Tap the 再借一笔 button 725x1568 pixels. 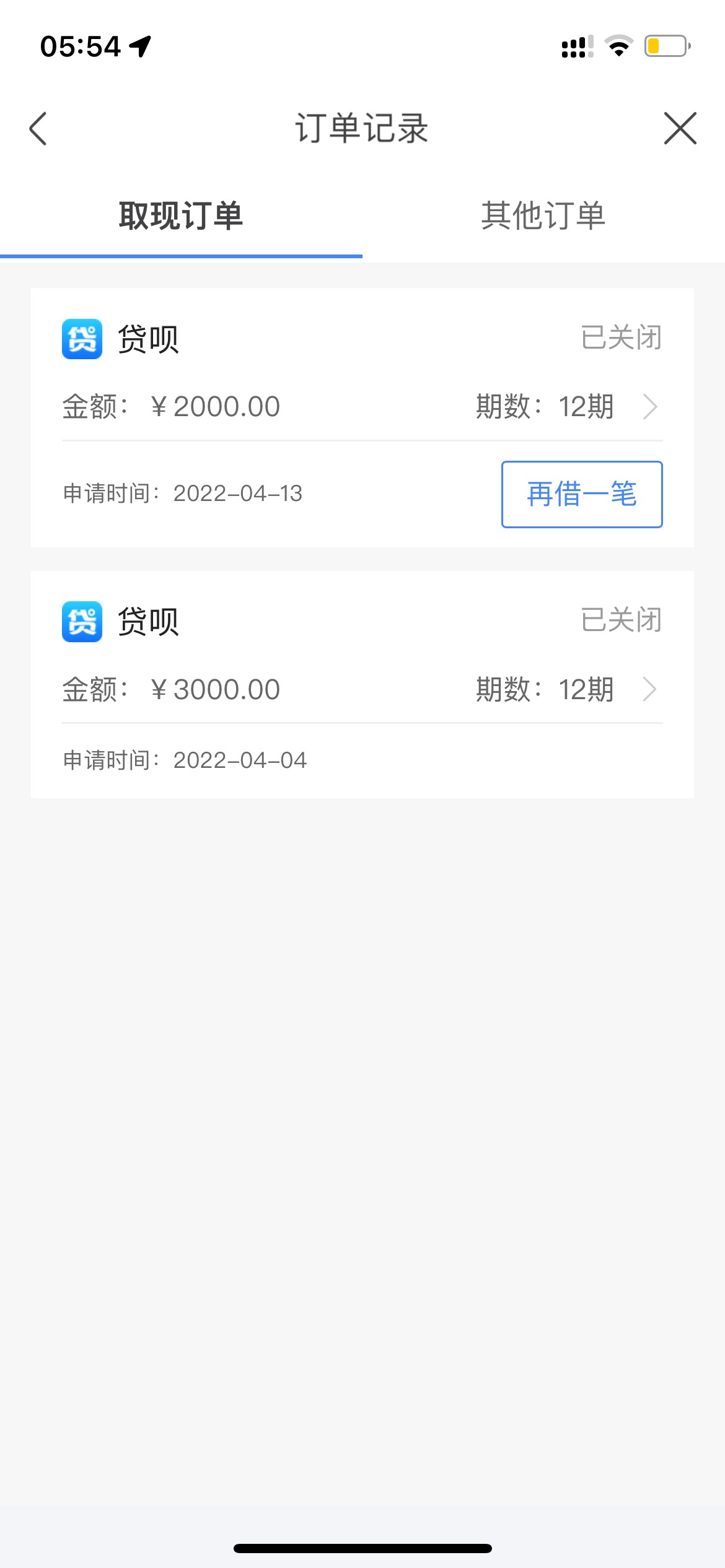tap(582, 494)
